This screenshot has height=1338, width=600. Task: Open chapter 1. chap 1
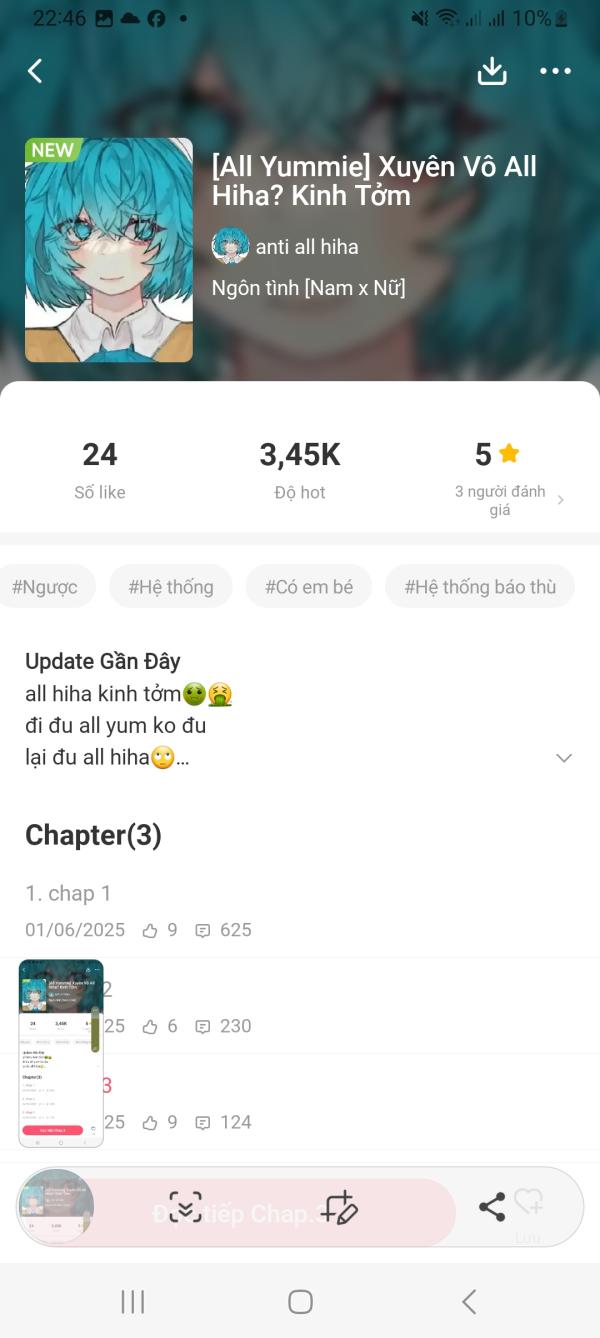68,893
